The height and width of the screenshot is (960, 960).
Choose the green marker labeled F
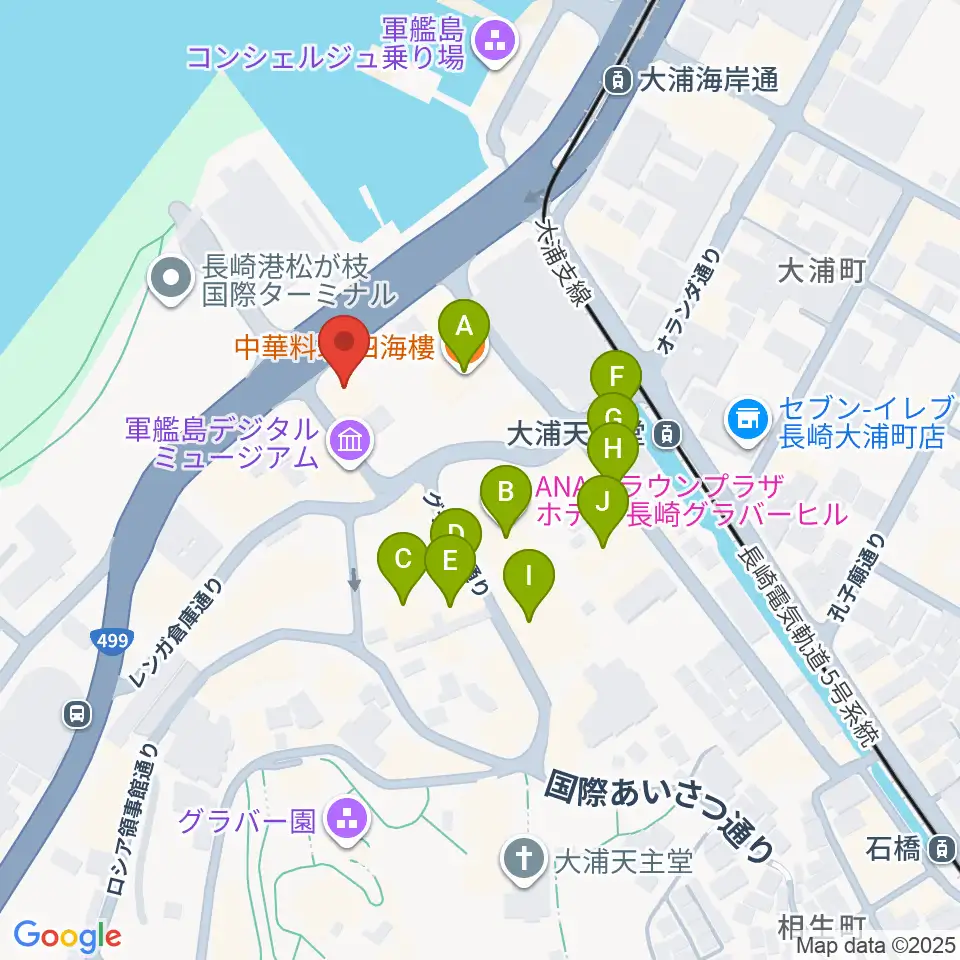pyautogui.click(x=616, y=378)
